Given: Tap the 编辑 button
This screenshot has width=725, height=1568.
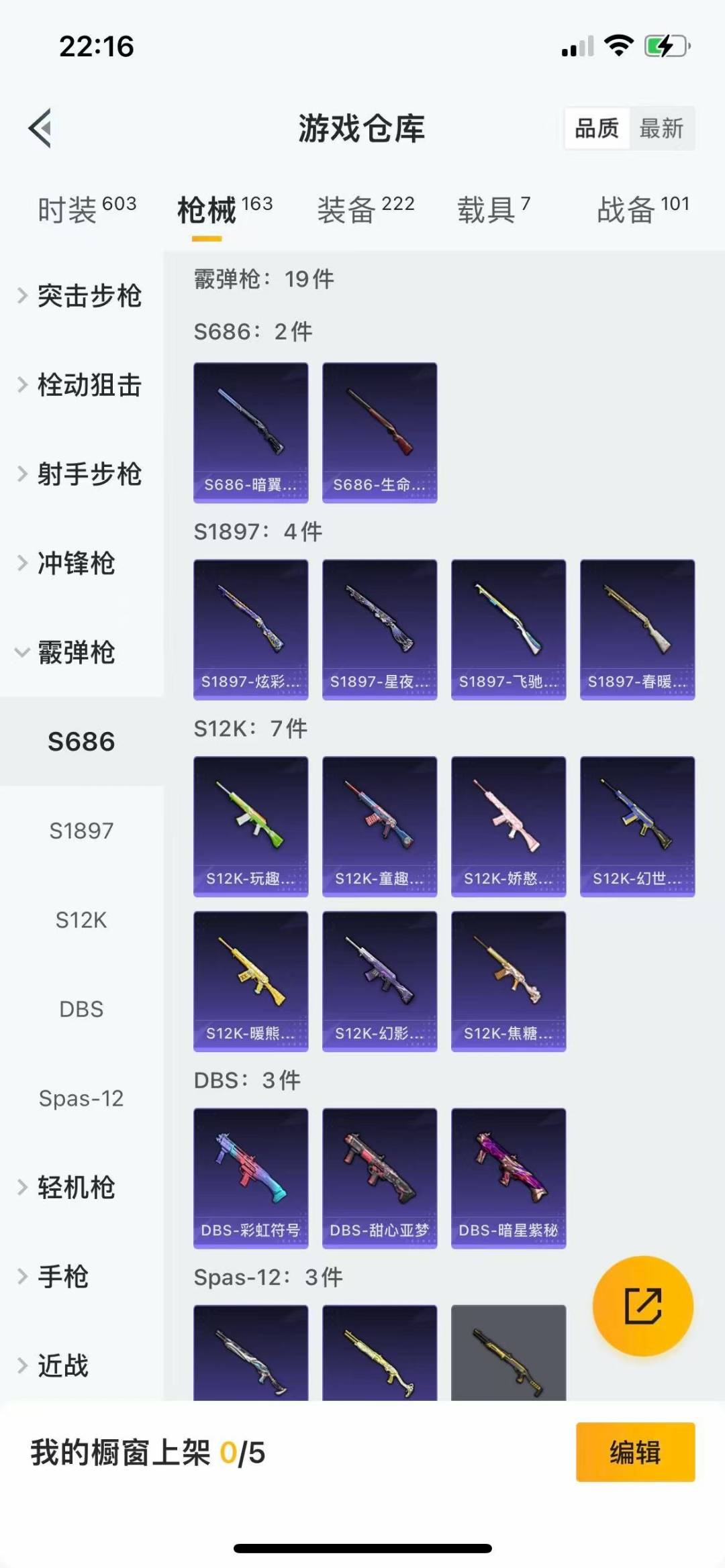Looking at the screenshot, I should click(634, 1452).
